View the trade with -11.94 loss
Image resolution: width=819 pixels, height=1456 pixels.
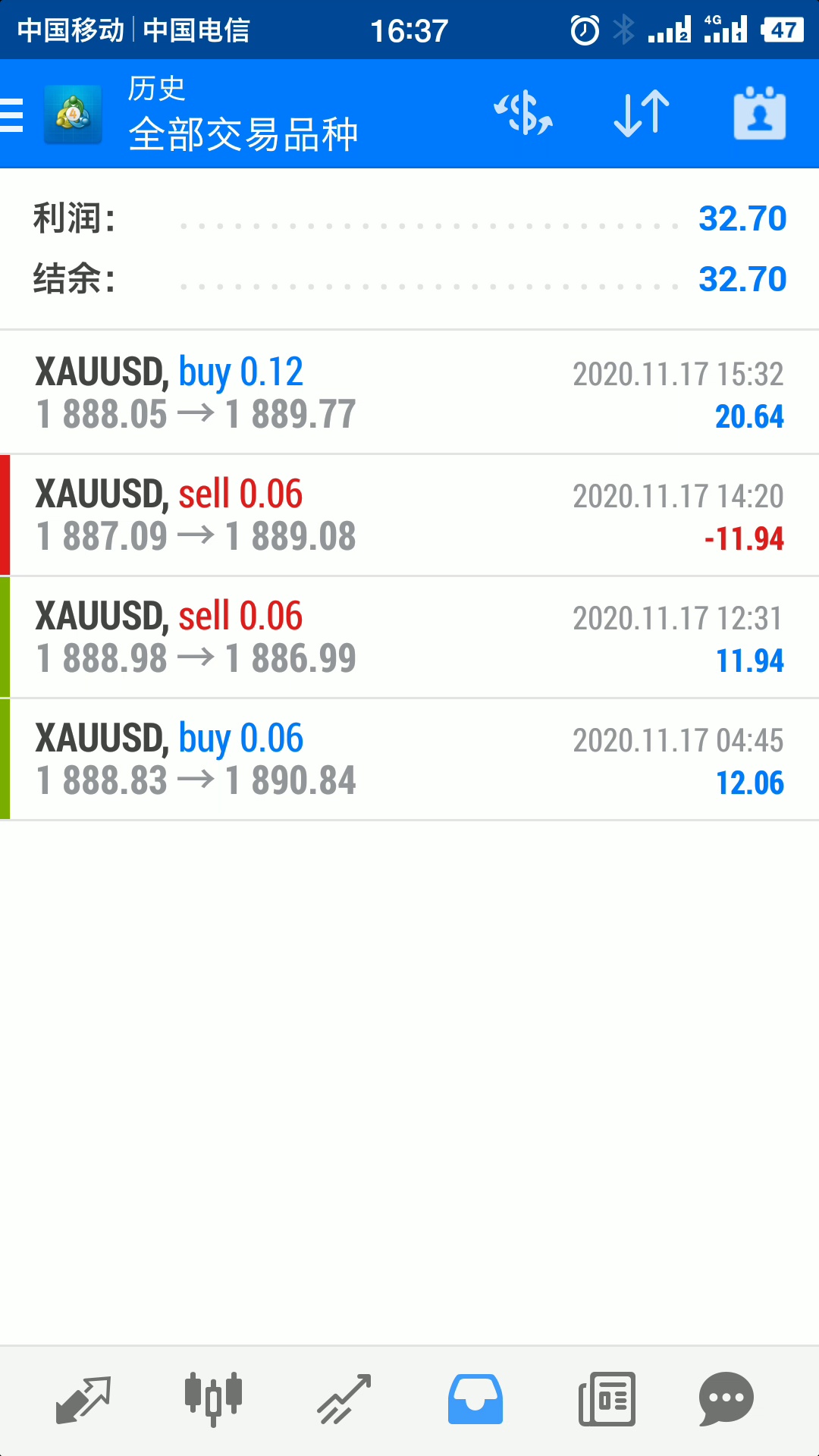(409, 515)
